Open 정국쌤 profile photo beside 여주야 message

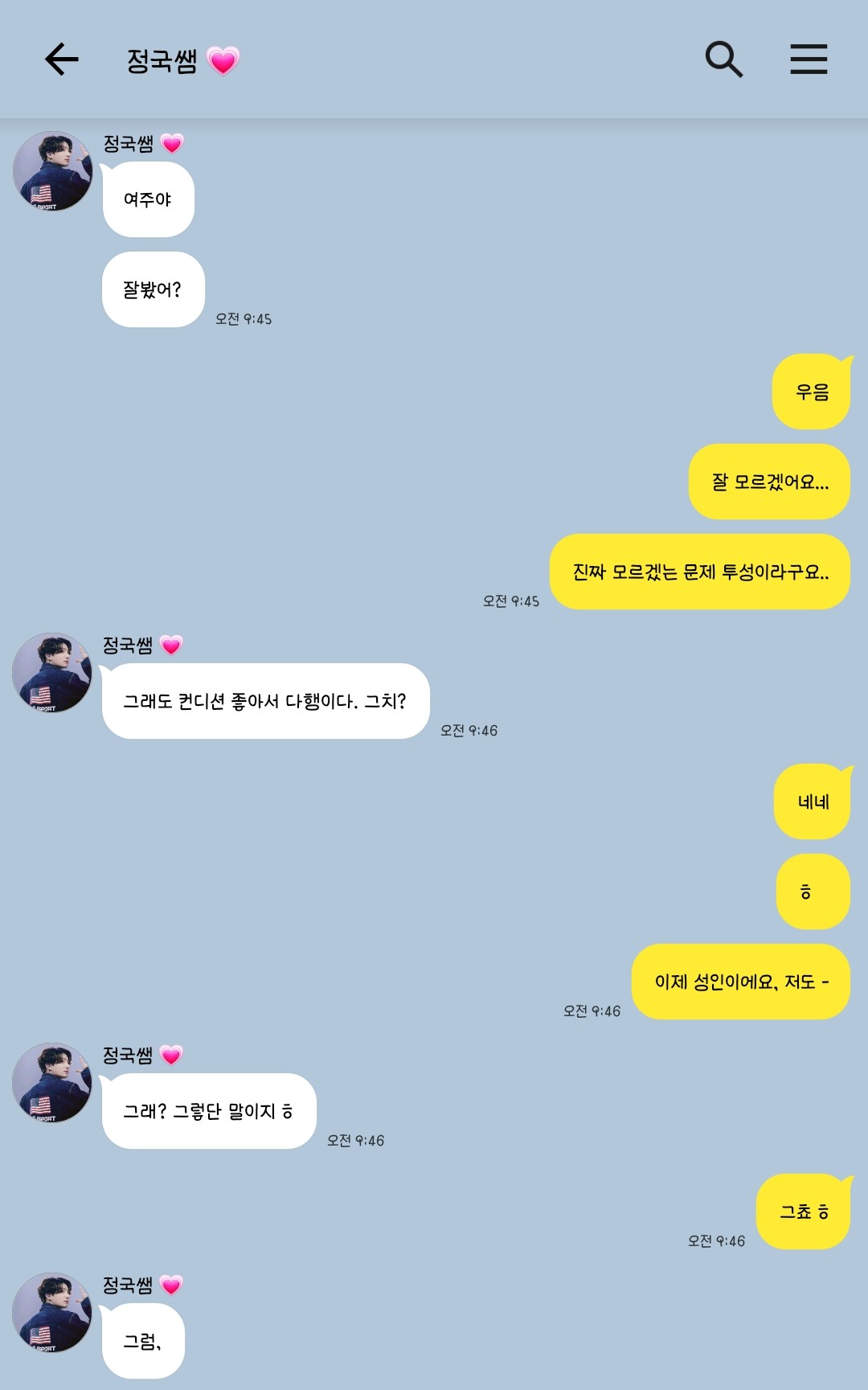53,171
